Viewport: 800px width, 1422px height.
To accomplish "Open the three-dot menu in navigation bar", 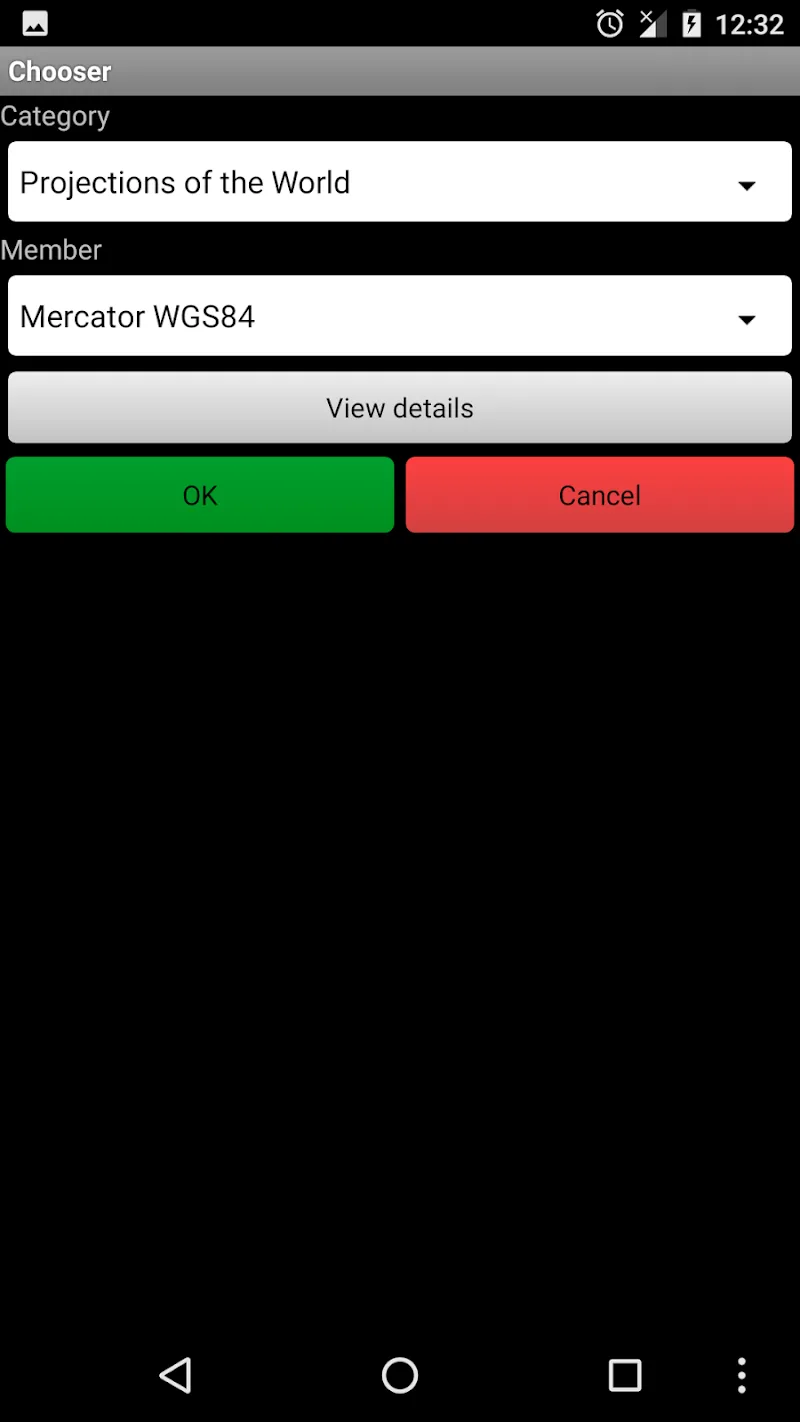I will tap(741, 1375).
